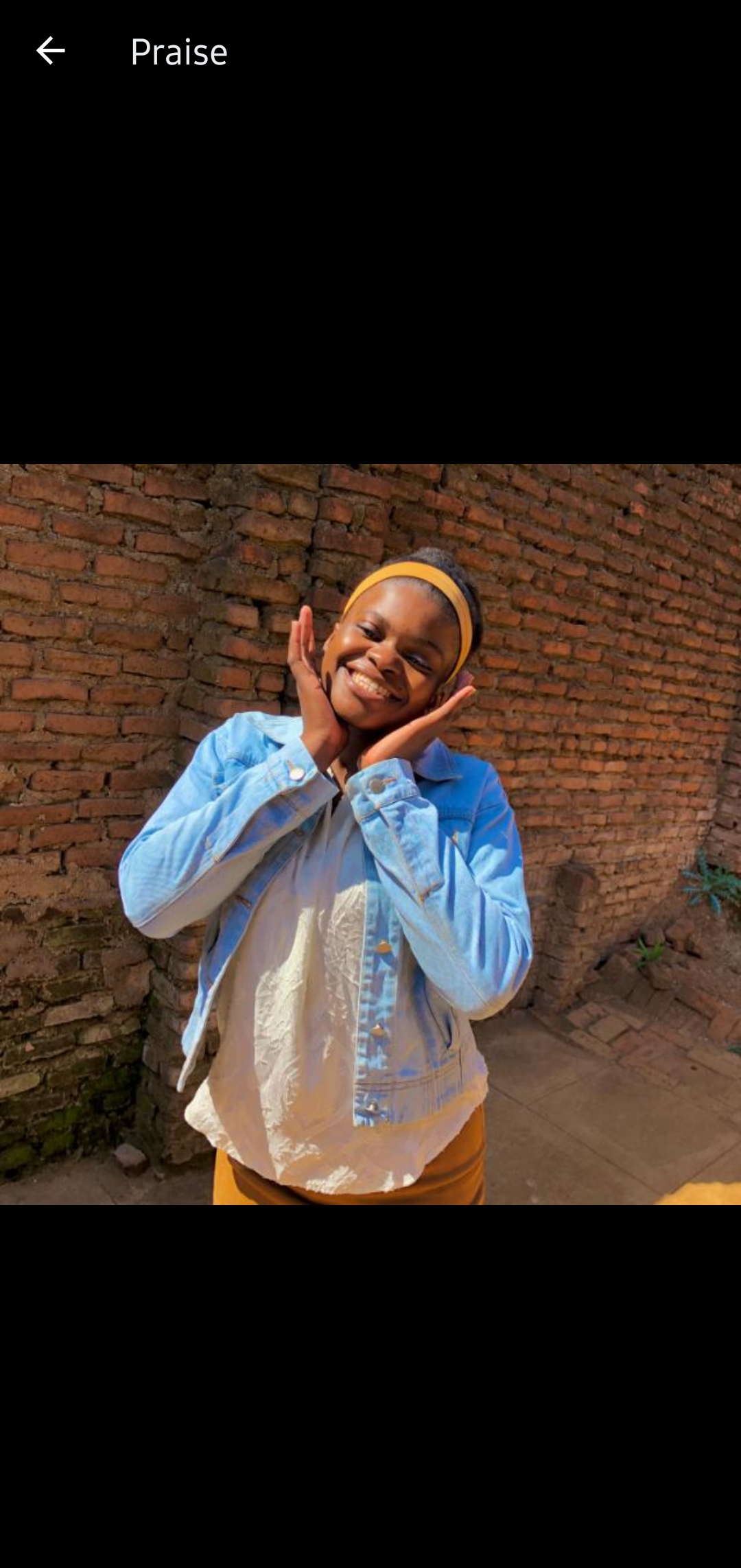Go back from Praise's photo
The image size is (741, 1568).
[x=50, y=51]
